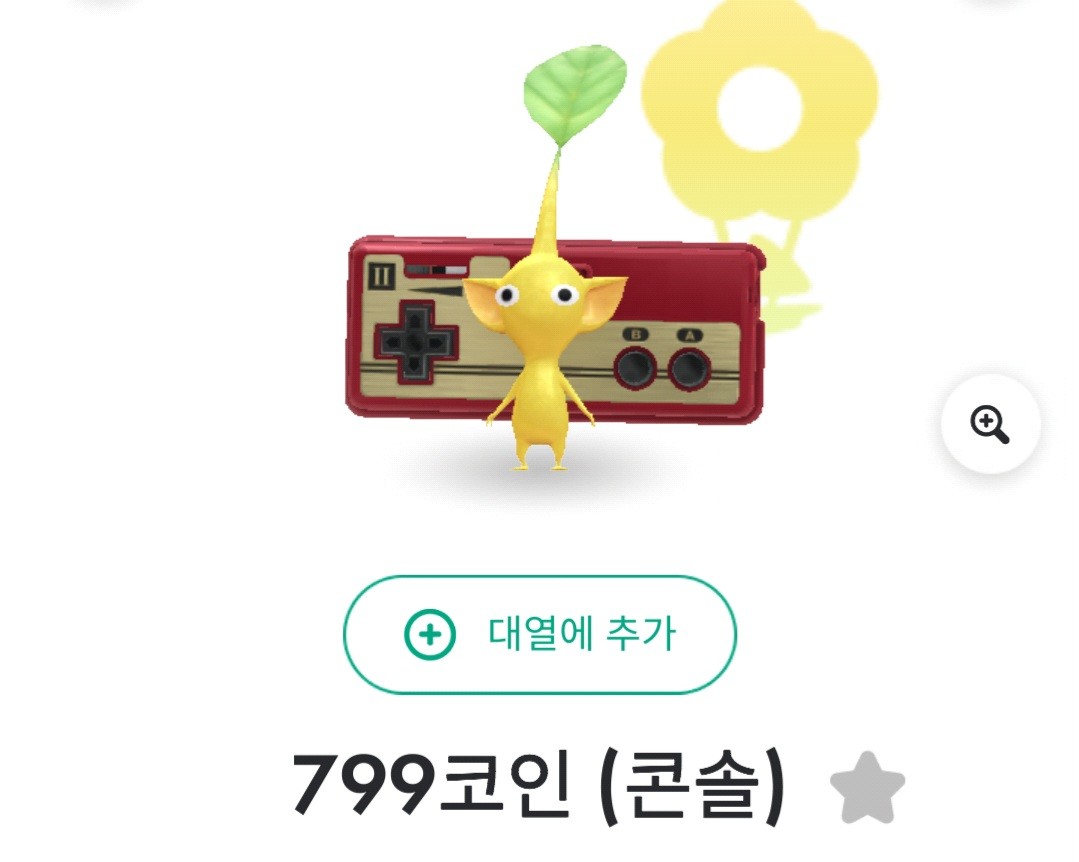The height and width of the screenshot is (862, 1079).
Task: Zoom in with the magnifier icon
Action: point(990,424)
